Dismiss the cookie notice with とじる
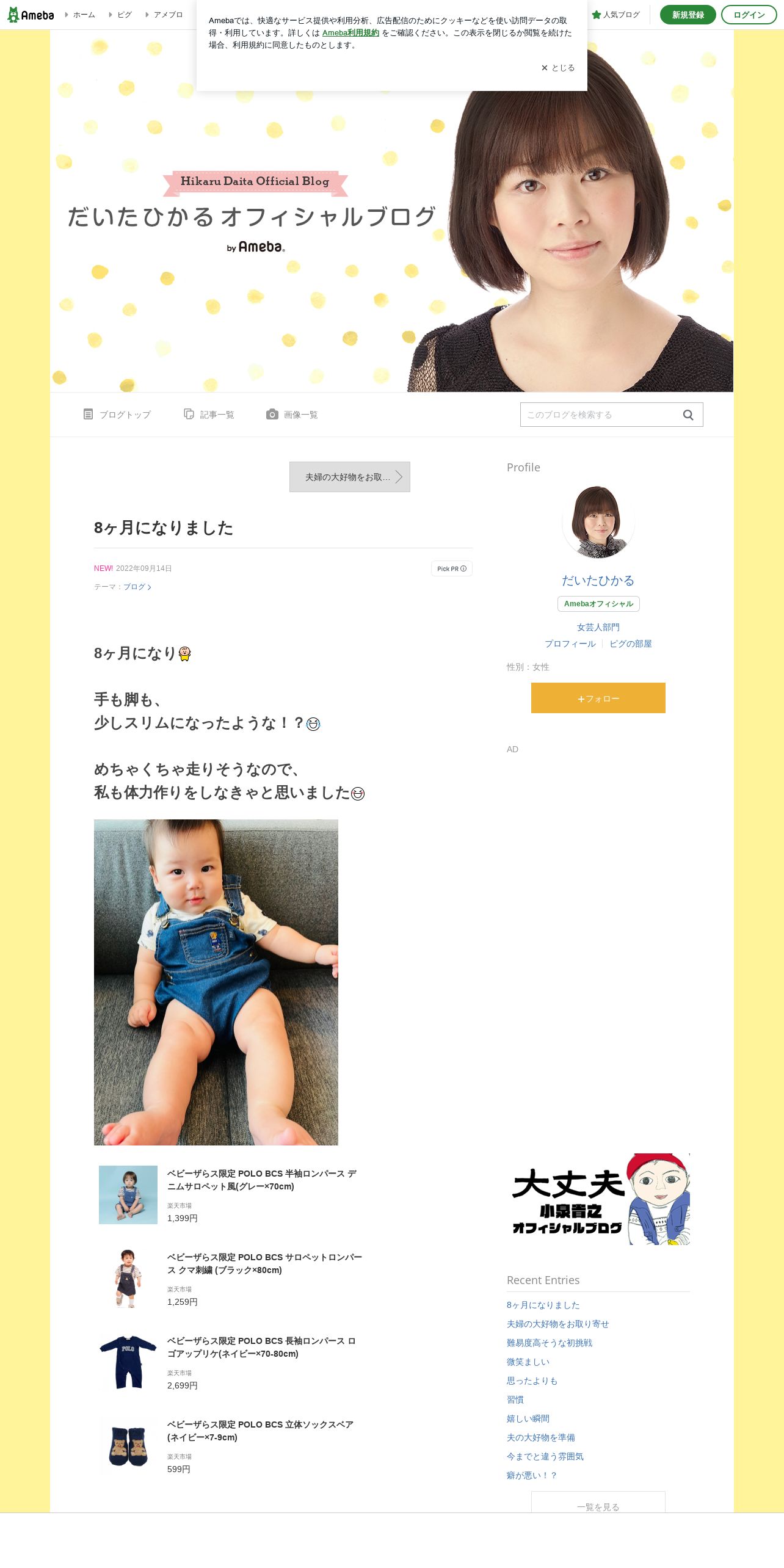The image size is (784, 1568). (x=558, y=68)
